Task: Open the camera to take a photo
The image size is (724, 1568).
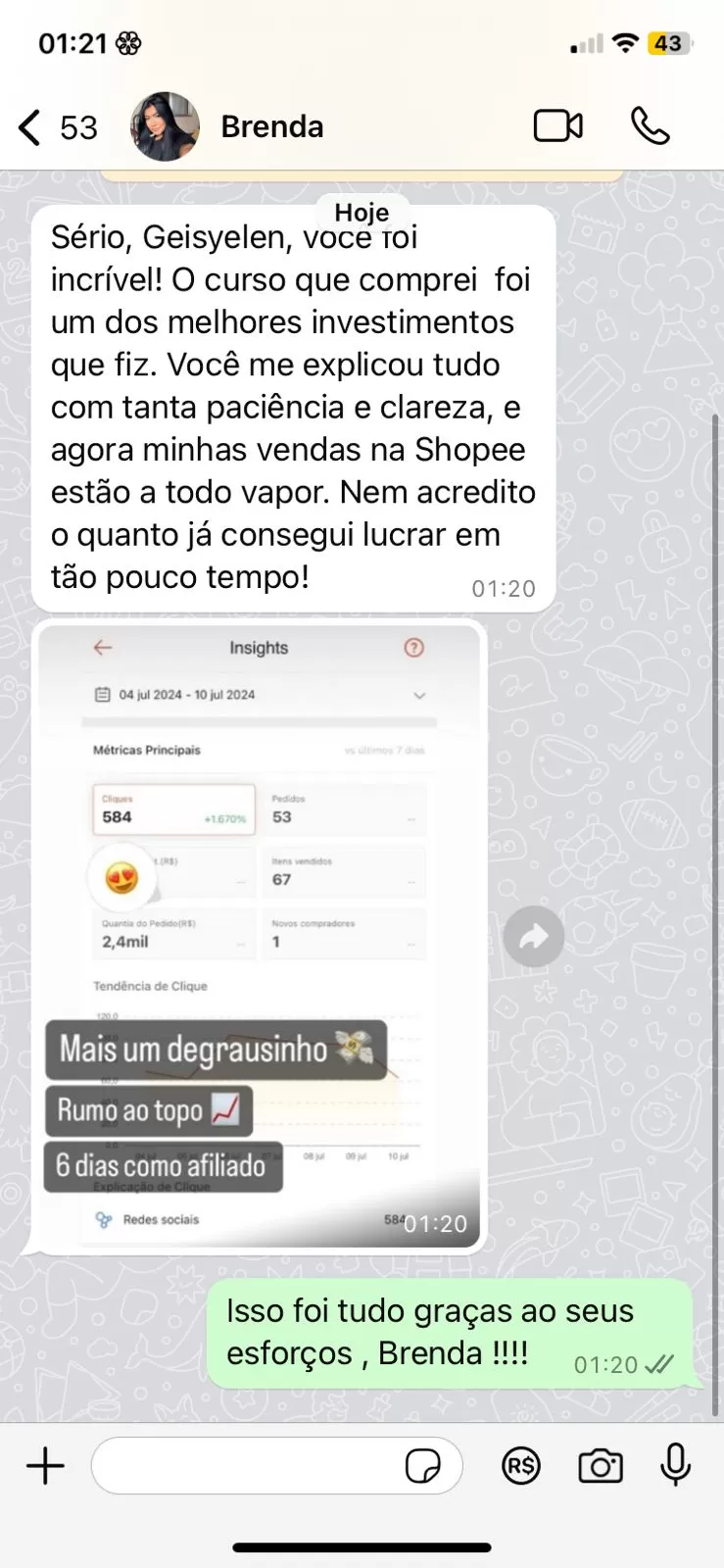Action: [600, 1467]
